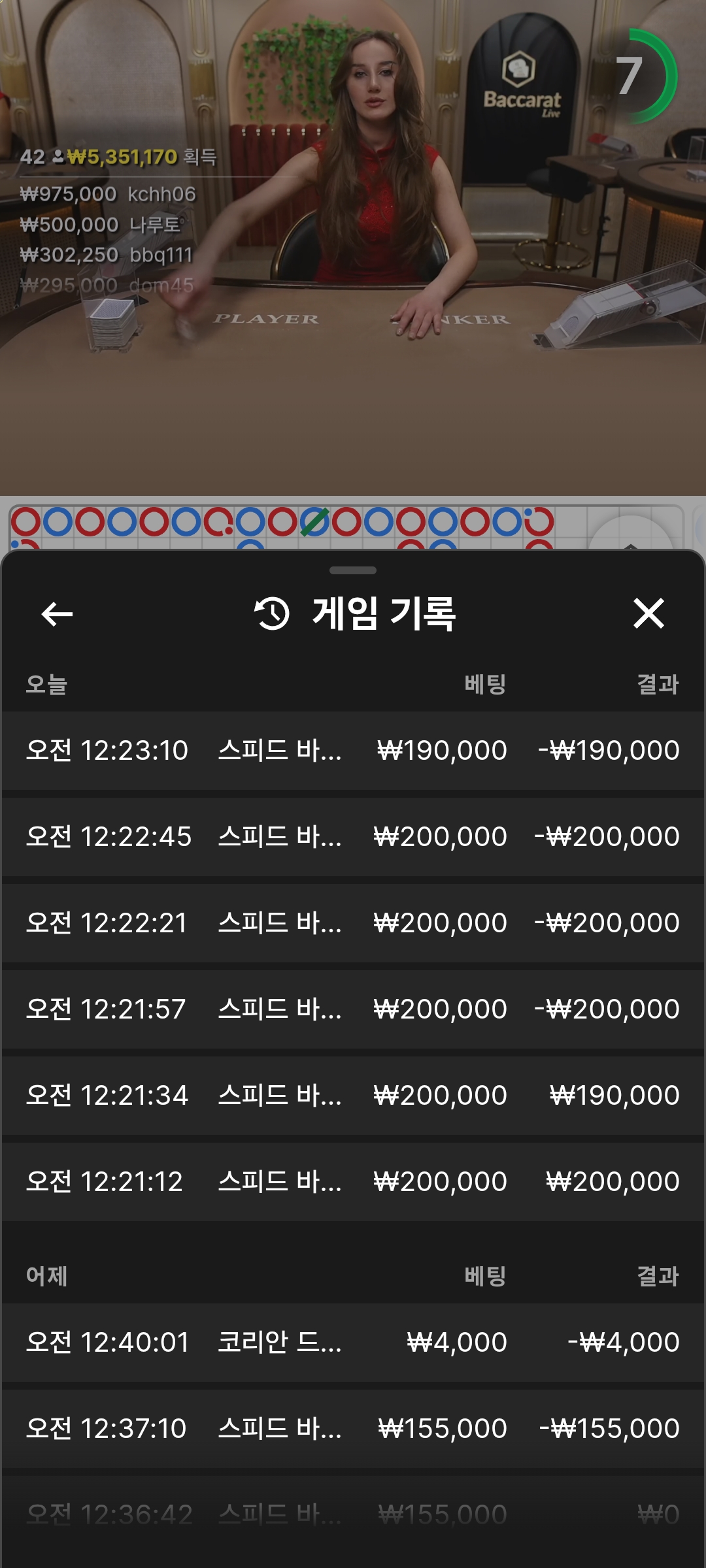Select the 오전 12:21:57 game record
Viewport: 706px width, 1568px height.
(353, 1009)
